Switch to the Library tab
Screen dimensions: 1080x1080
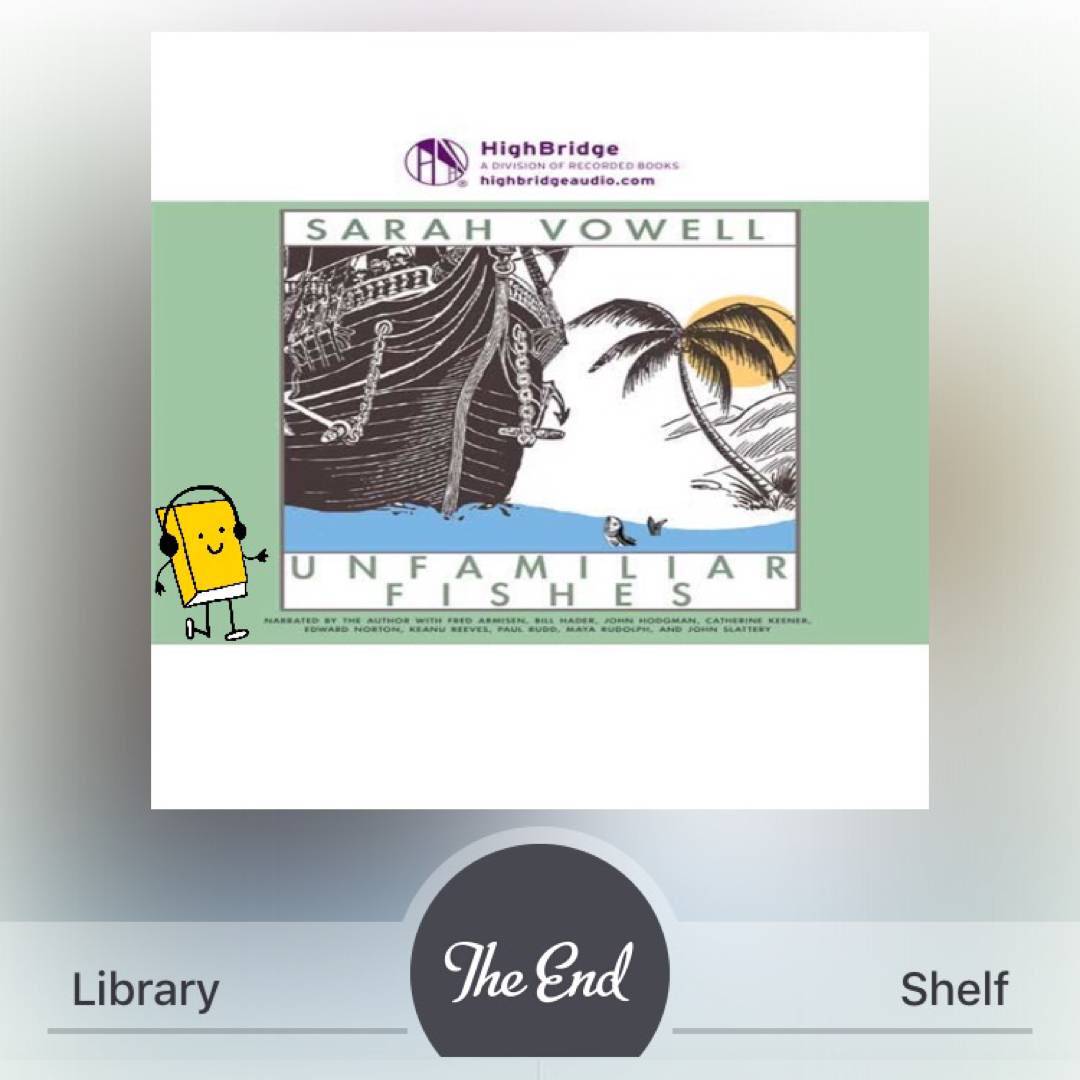(x=146, y=990)
